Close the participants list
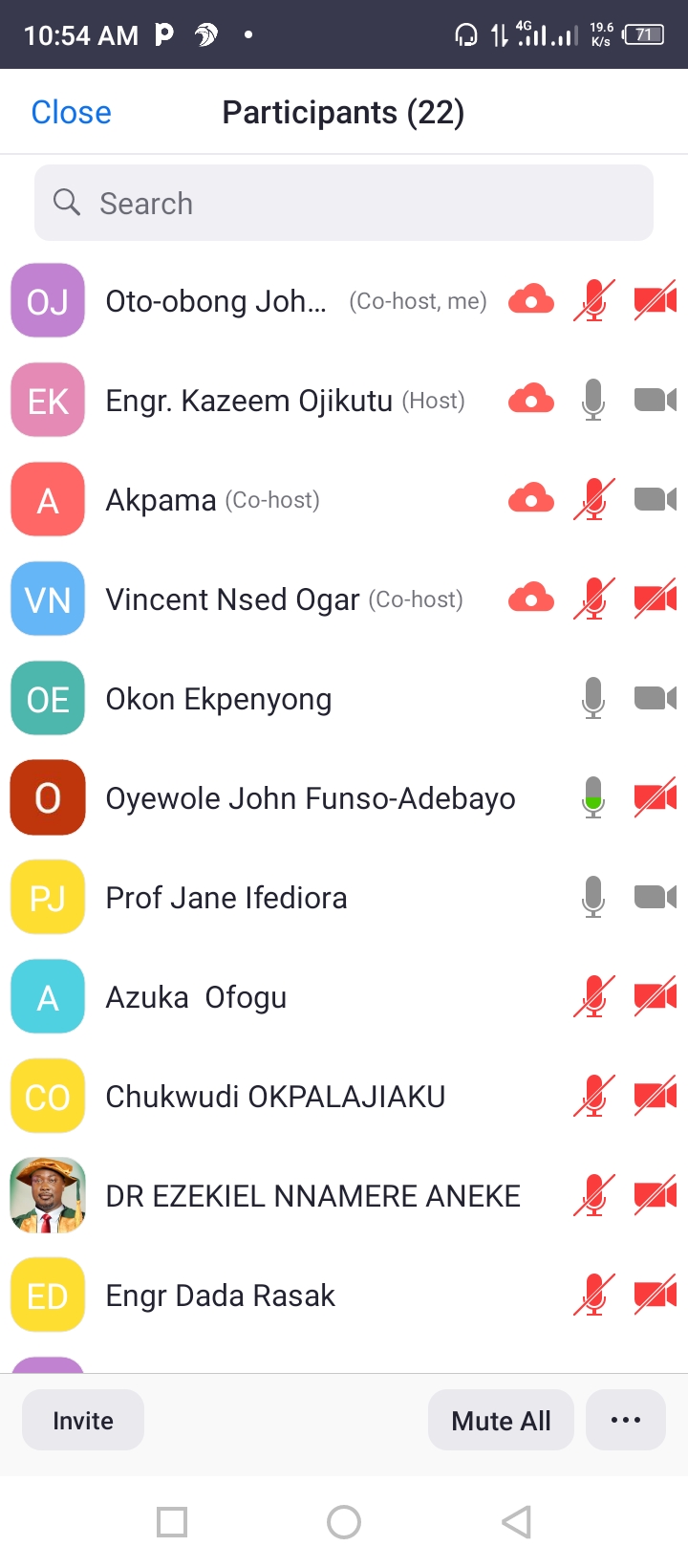 [71, 113]
